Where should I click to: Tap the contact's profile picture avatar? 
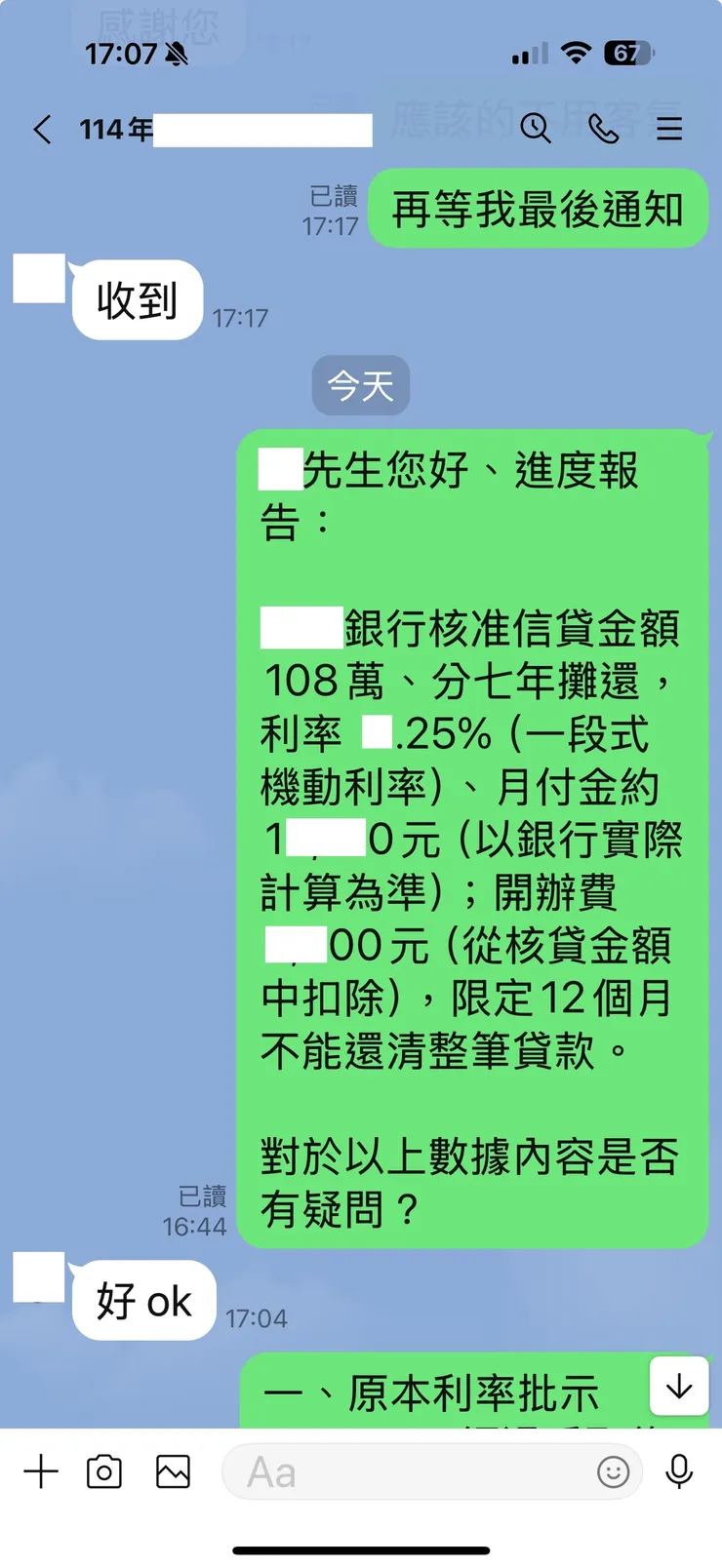click(x=37, y=276)
